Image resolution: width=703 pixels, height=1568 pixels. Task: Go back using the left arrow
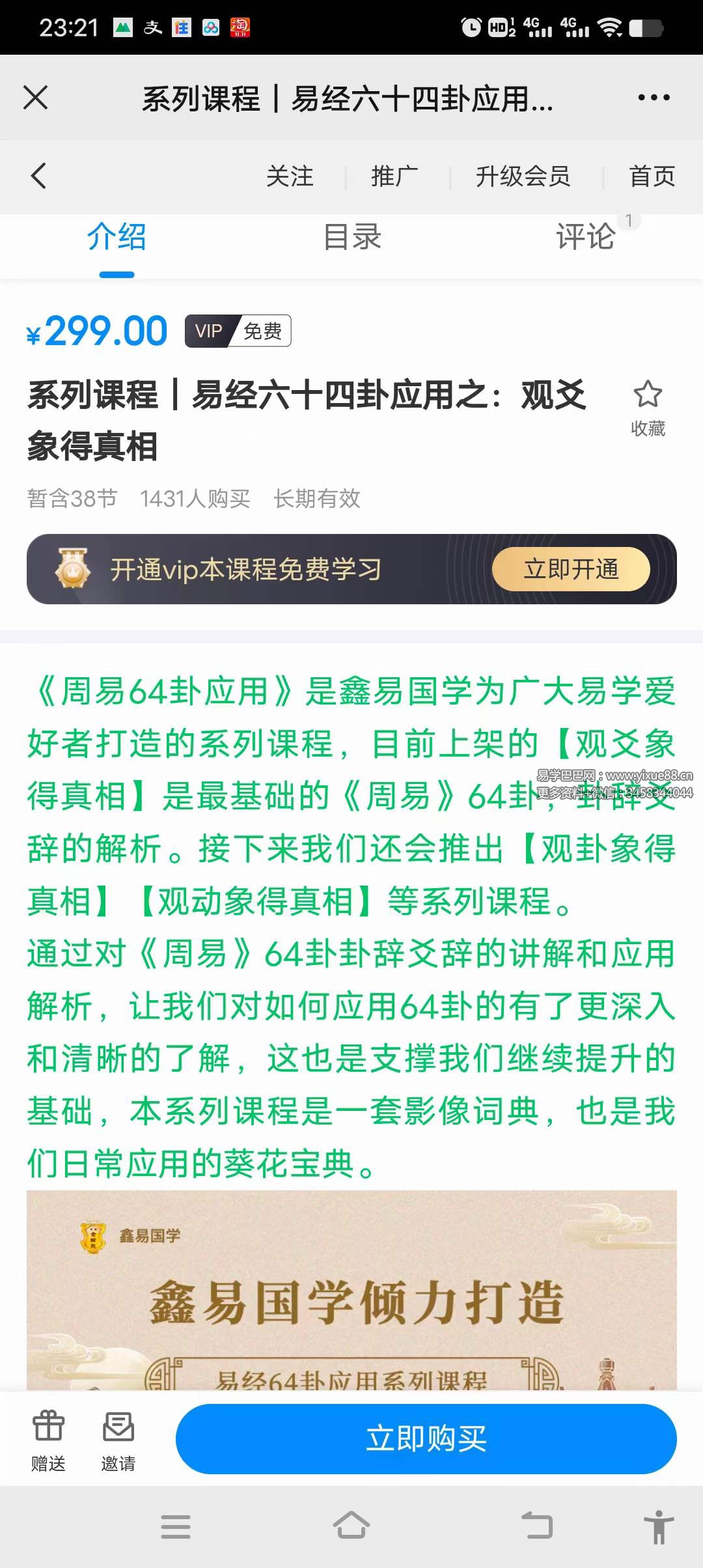click(39, 176)
